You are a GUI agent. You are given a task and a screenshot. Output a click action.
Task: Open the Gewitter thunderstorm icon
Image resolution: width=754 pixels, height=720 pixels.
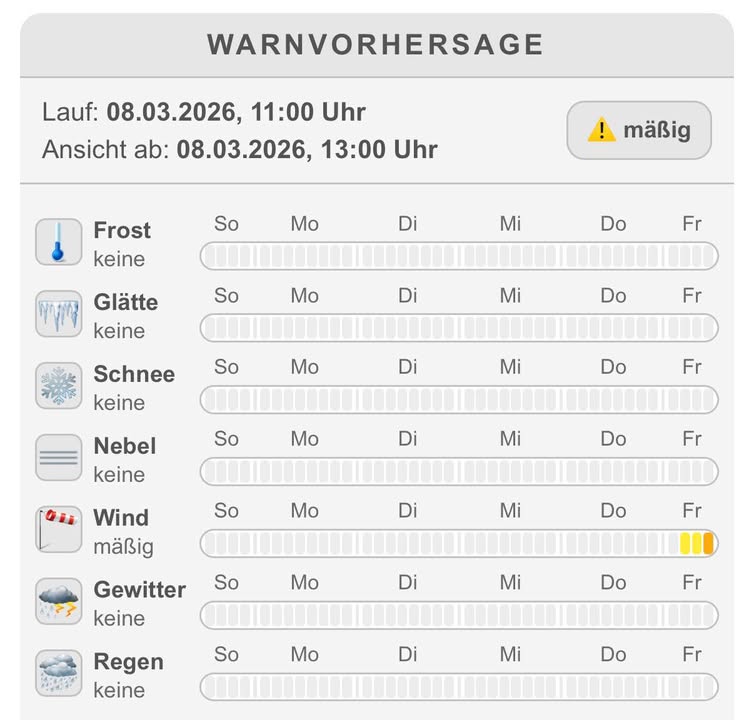point(59,602)
